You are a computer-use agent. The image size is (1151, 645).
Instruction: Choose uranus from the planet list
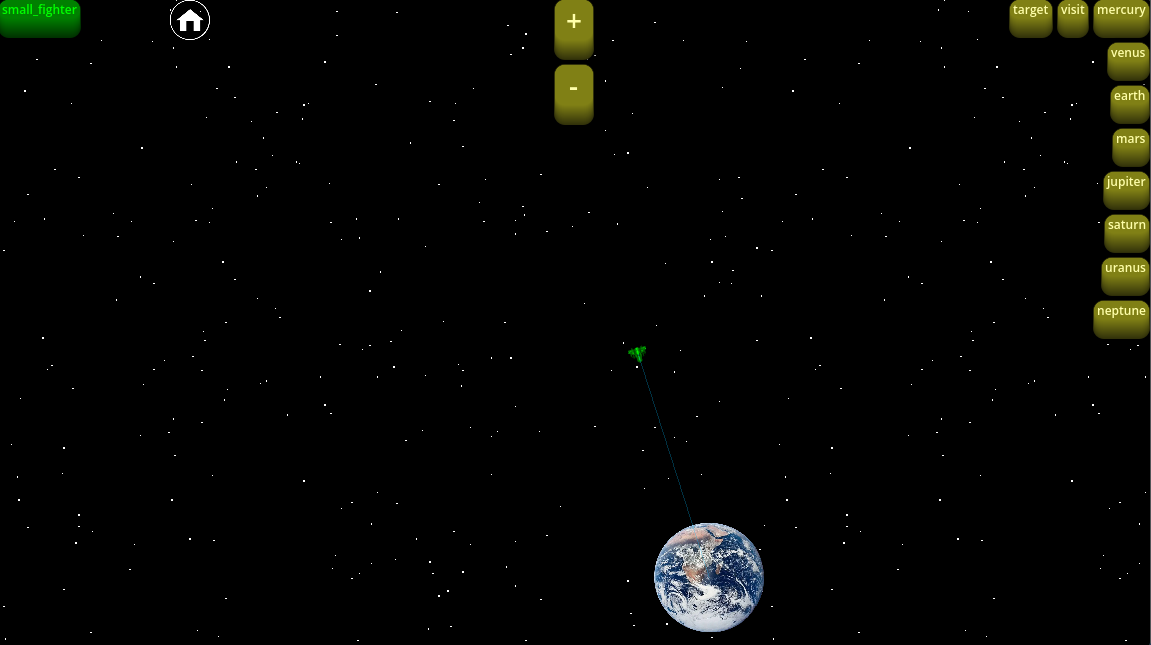click(x=1125, y=276)
